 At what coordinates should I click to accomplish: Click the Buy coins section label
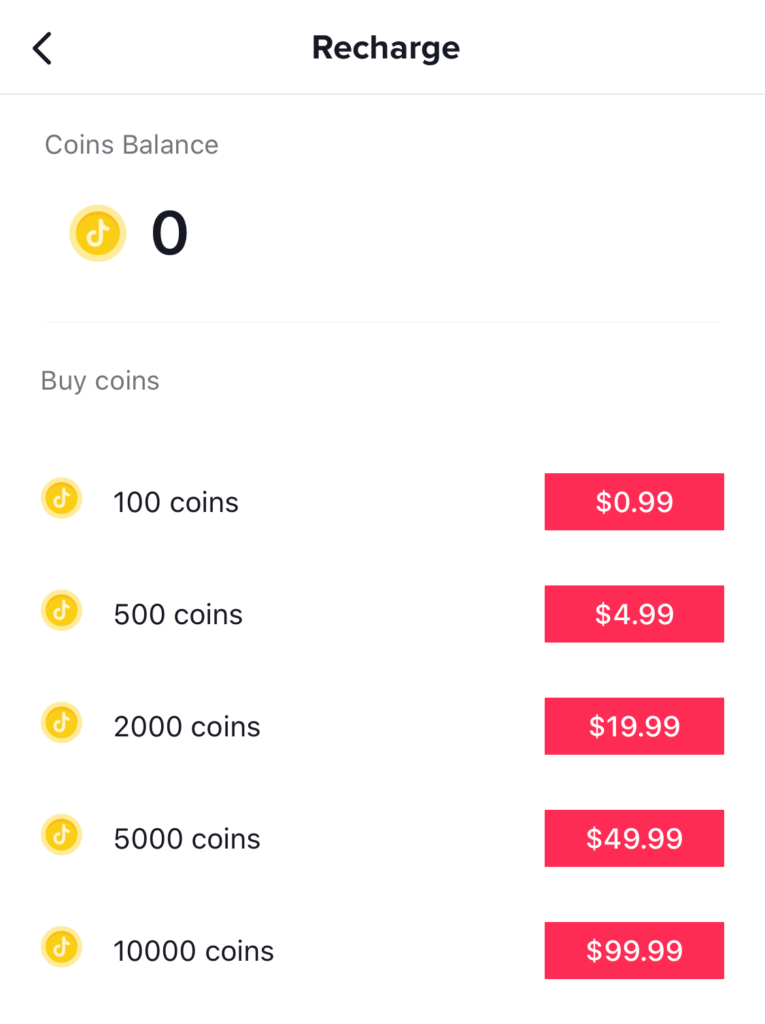[100, 381]
